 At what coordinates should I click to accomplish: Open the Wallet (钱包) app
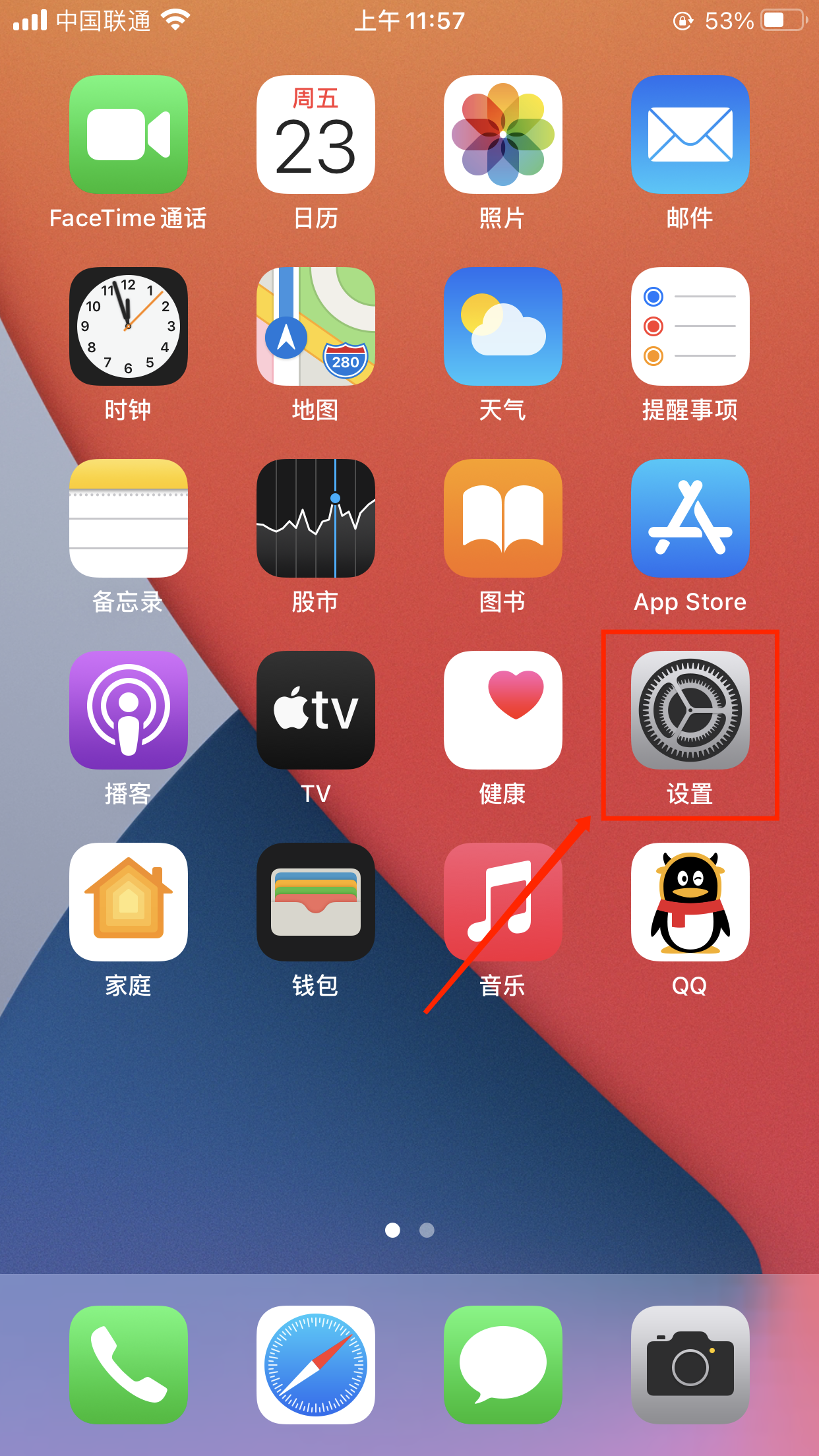click(x=315, y=902)
